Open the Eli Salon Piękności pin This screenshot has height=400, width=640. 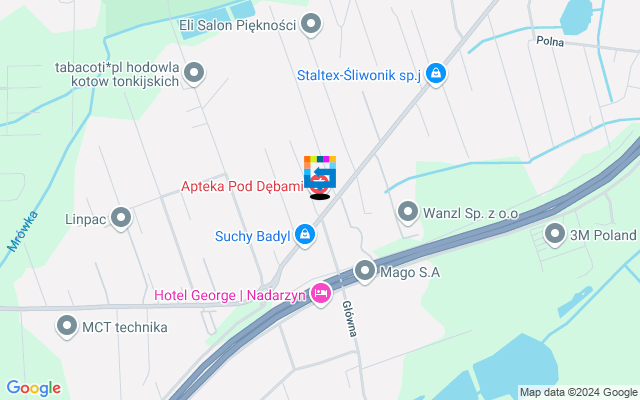[x=311, y=23]
